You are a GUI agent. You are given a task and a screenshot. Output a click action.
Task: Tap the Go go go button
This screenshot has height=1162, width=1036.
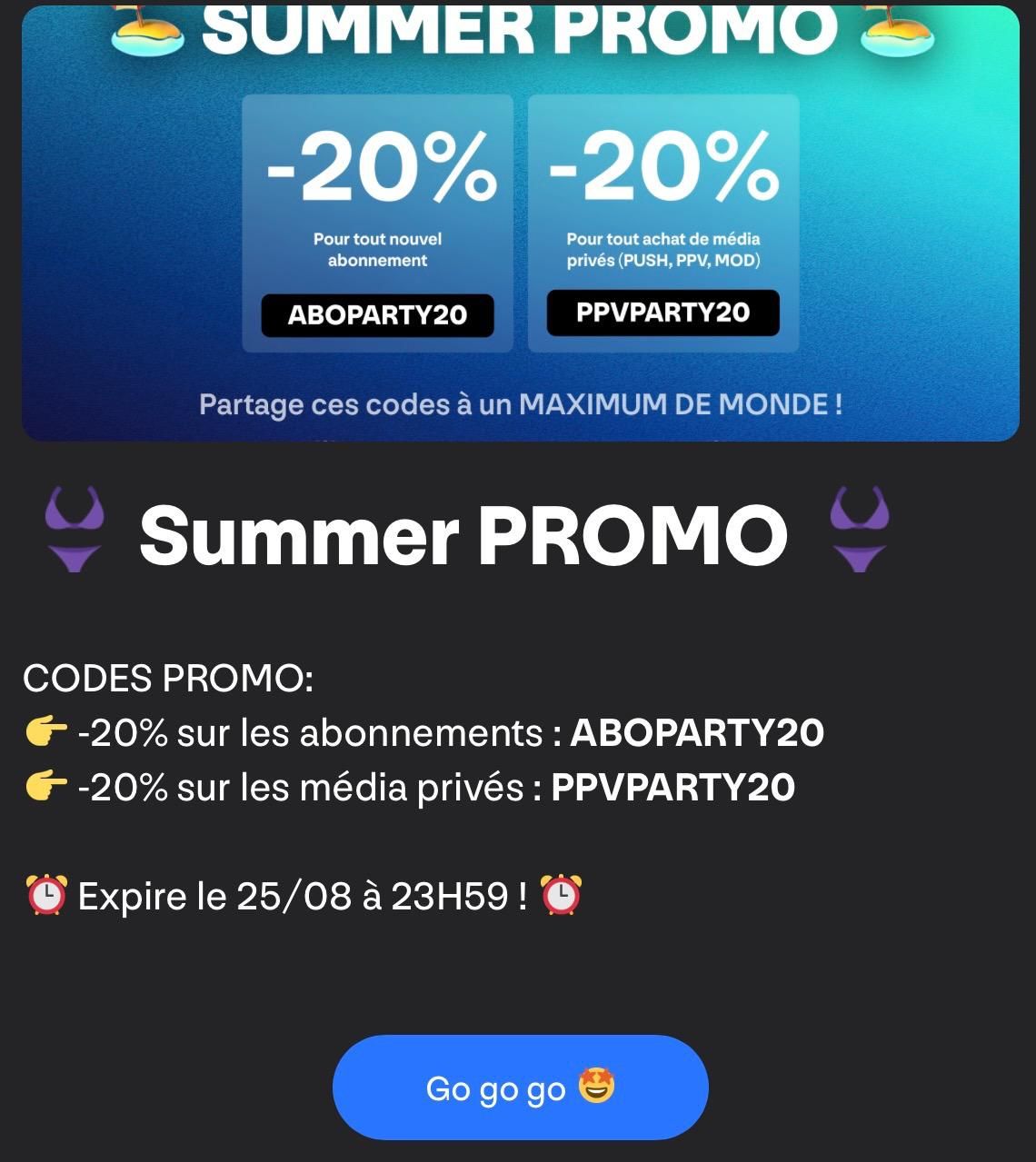tap(520, 1087)
